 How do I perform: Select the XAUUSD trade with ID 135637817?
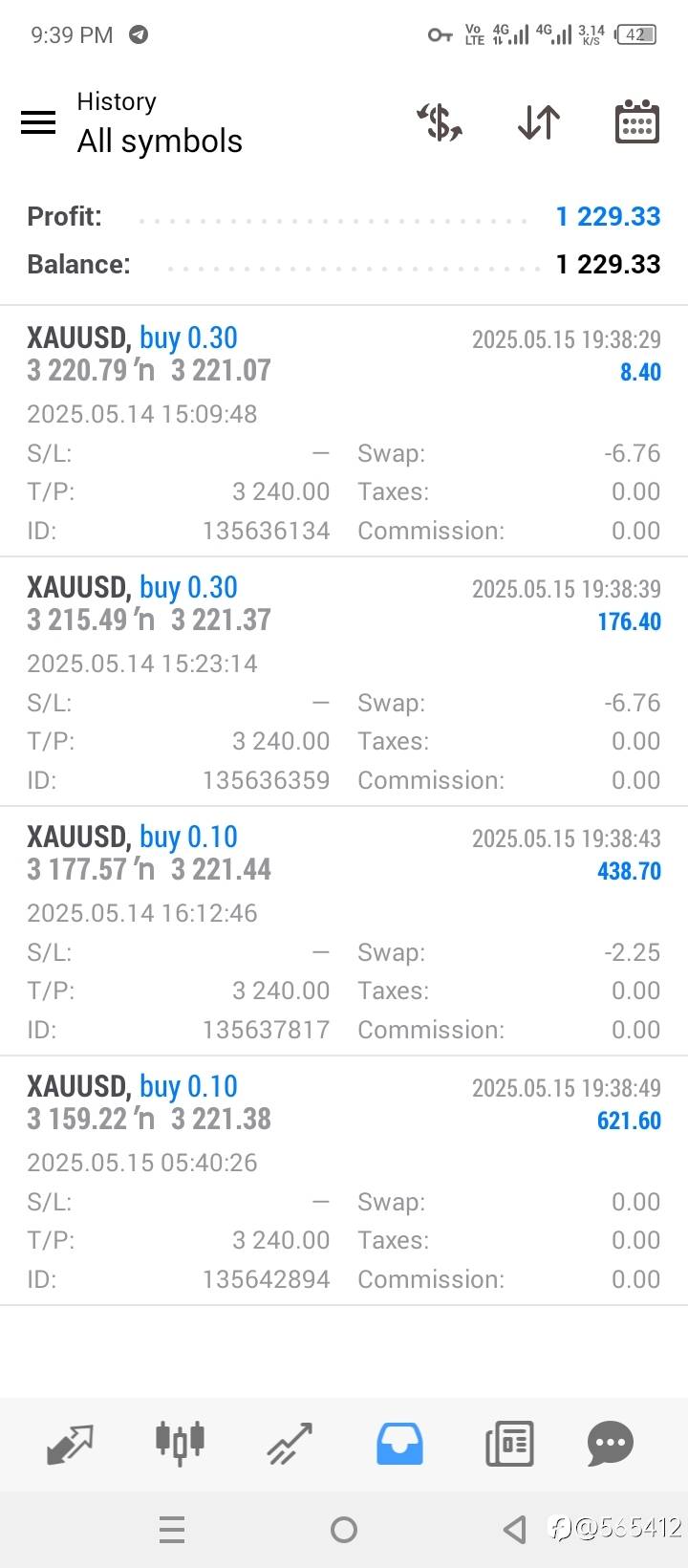click(344, 931)
